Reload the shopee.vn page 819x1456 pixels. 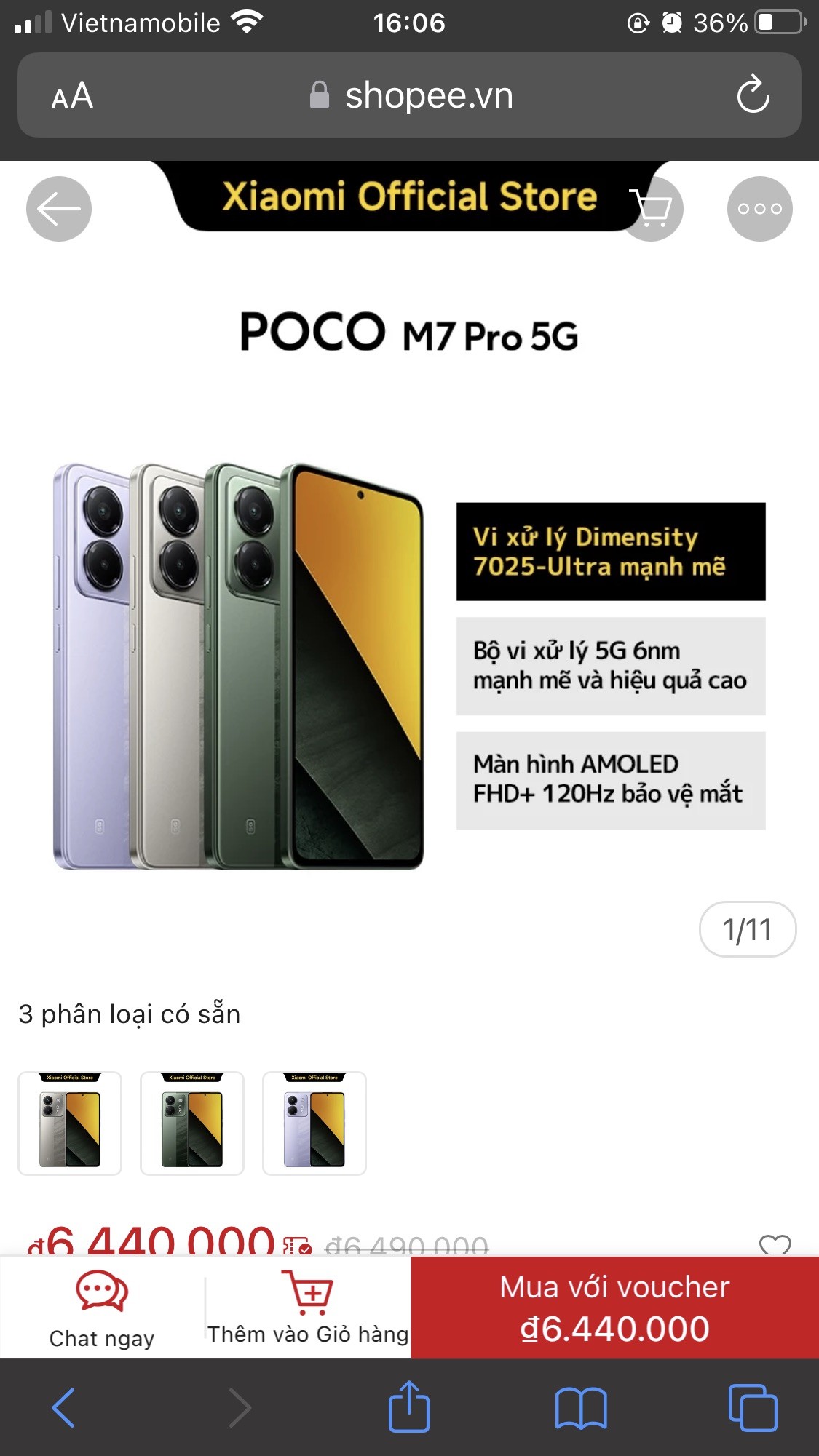pos(753,95)
